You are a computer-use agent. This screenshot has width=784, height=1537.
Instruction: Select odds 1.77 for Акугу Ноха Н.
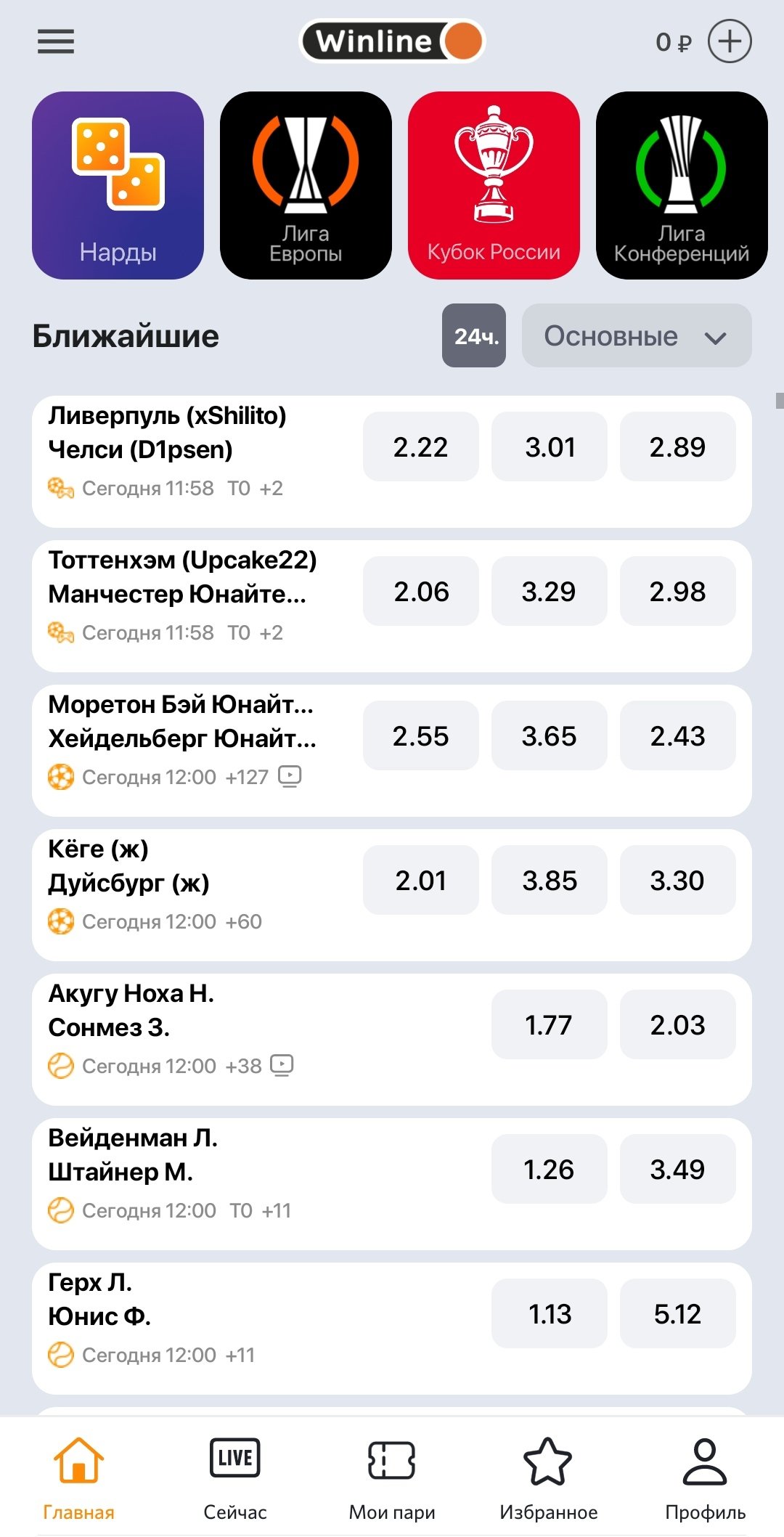click(549, 1024)
